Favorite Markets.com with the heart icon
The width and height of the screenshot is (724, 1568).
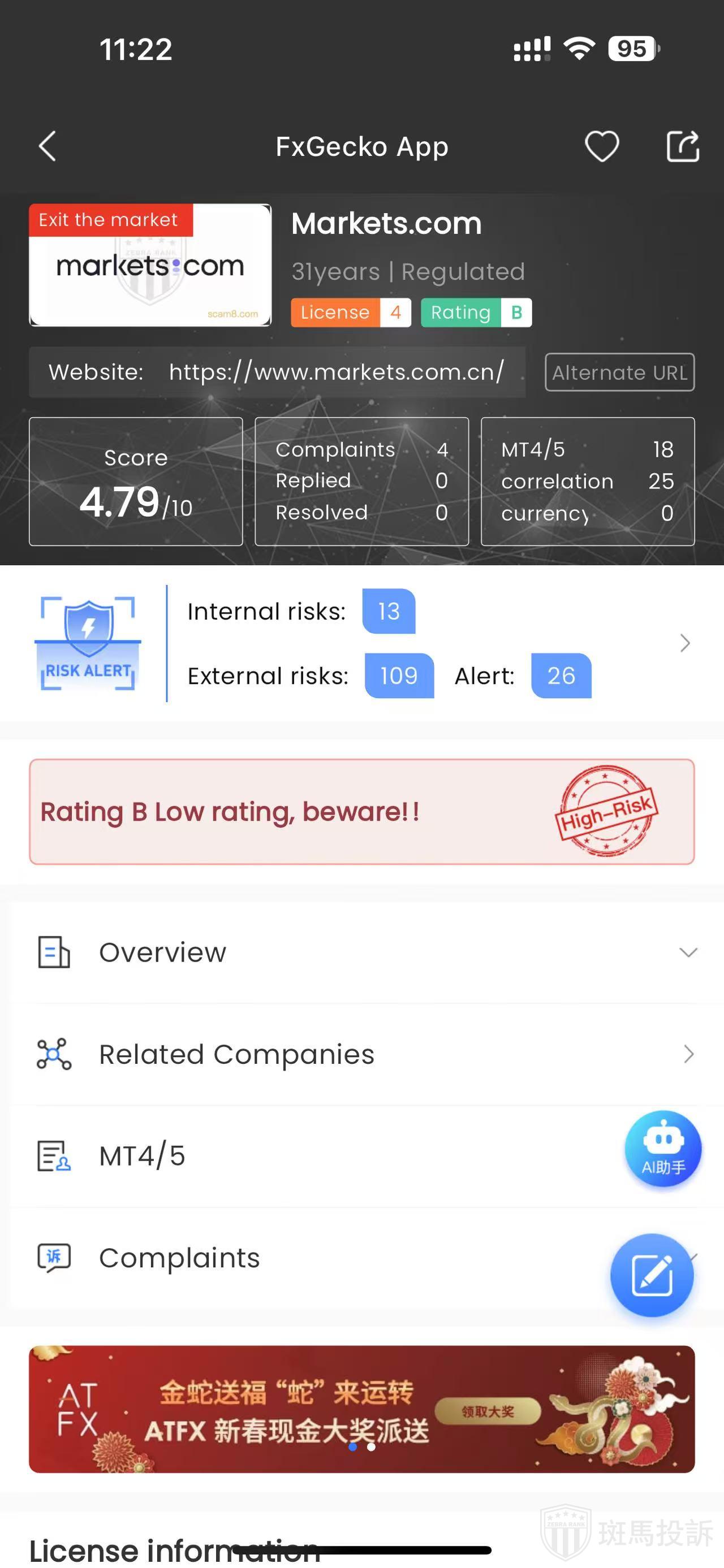coord(602,146)
